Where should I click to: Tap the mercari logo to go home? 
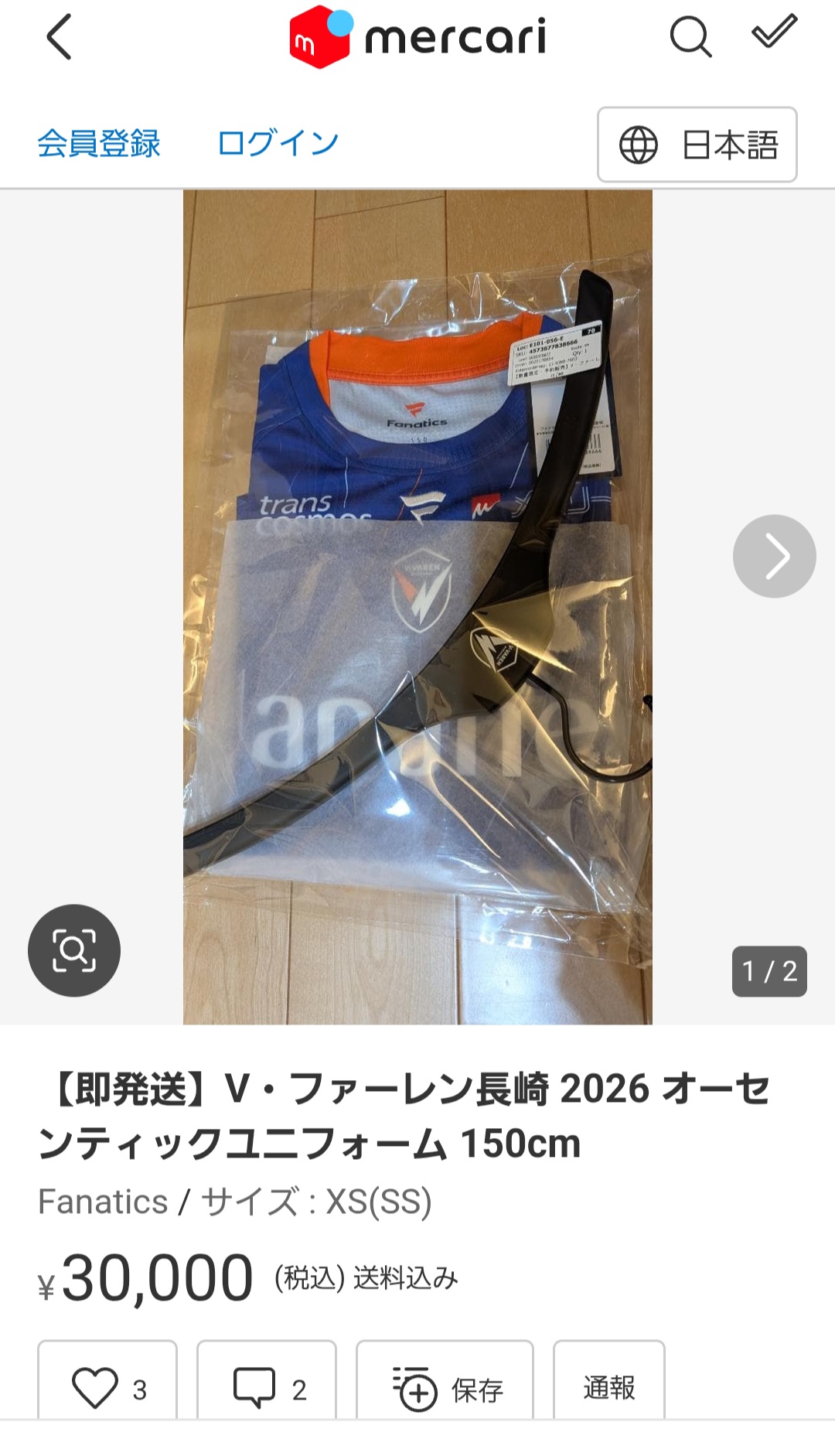point(417,36)
